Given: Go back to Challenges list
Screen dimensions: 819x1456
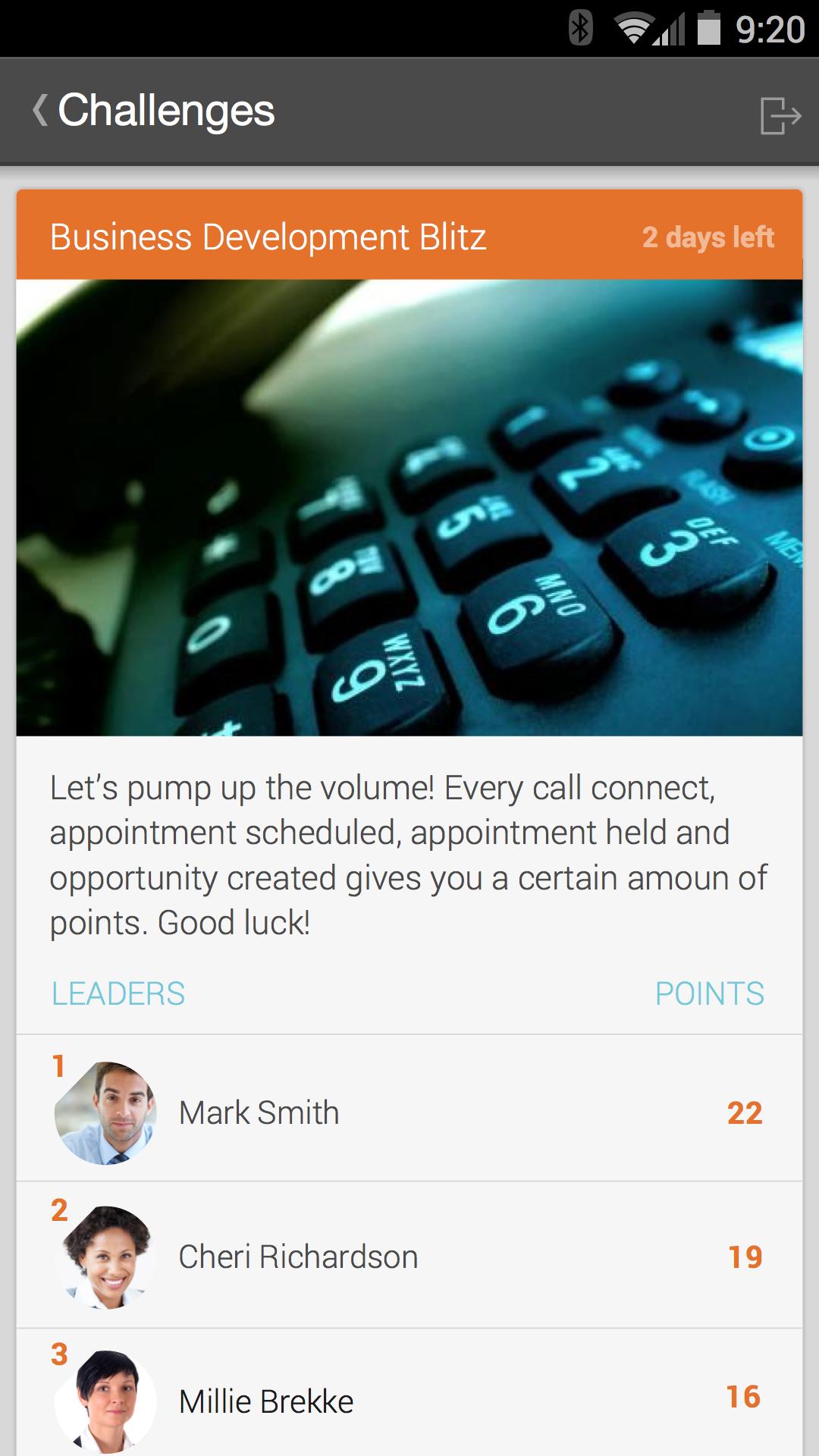Looking at the screenshot, I should [x=152, y=111].
